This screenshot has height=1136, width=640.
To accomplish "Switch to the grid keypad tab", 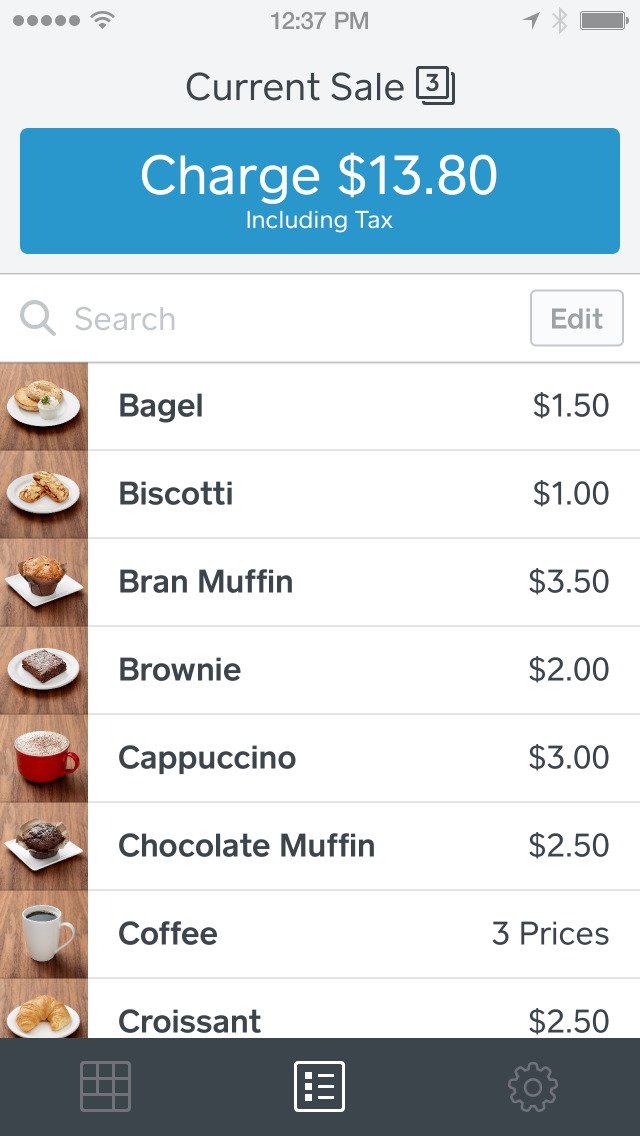I will tap(106, 1086).
